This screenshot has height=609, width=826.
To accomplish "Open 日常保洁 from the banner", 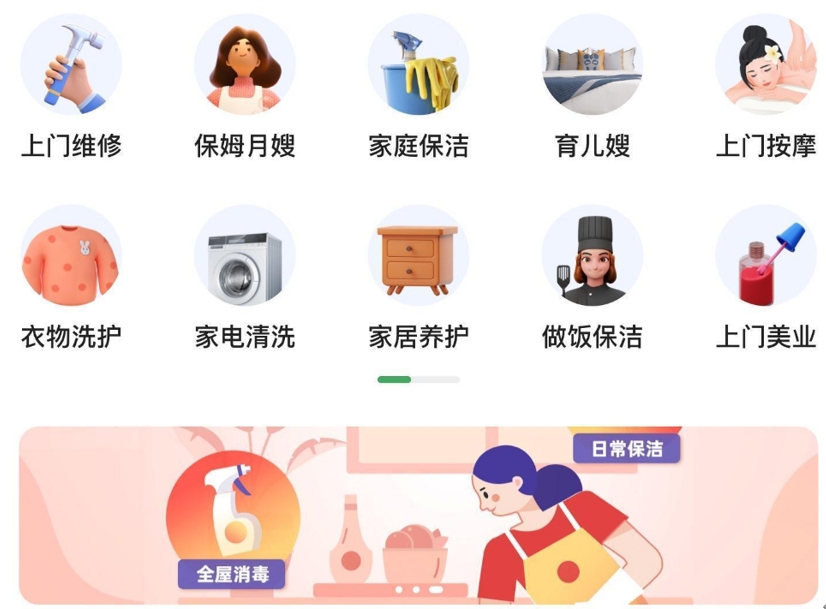I will 627,449.
